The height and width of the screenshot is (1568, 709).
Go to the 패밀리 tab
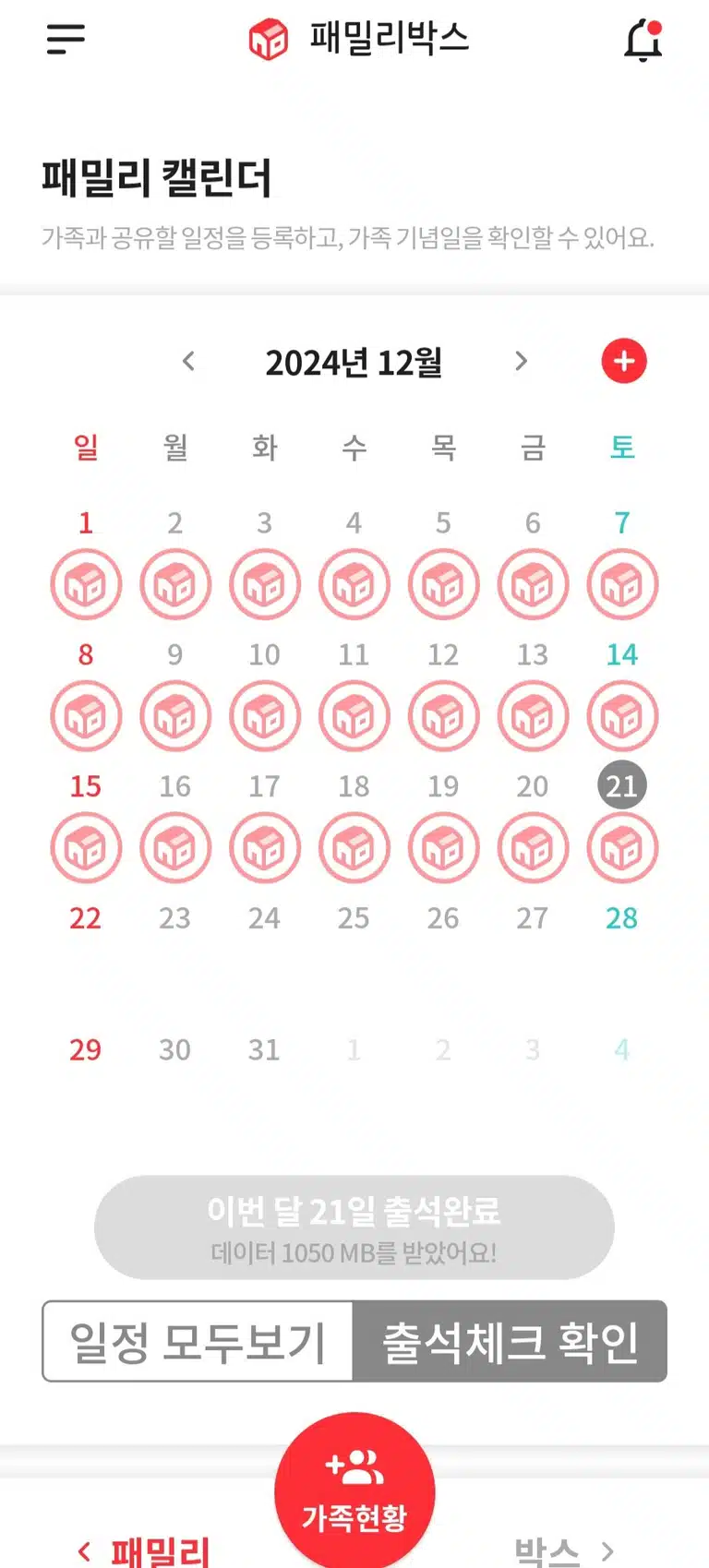click(145, 1551)
